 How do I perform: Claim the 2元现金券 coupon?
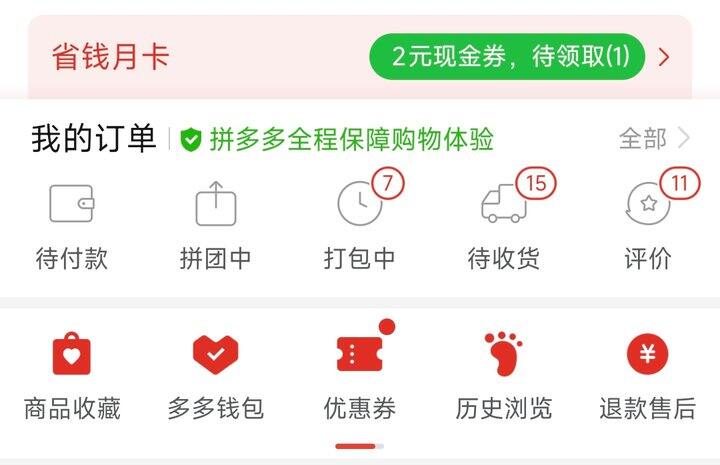coord(507,57)
